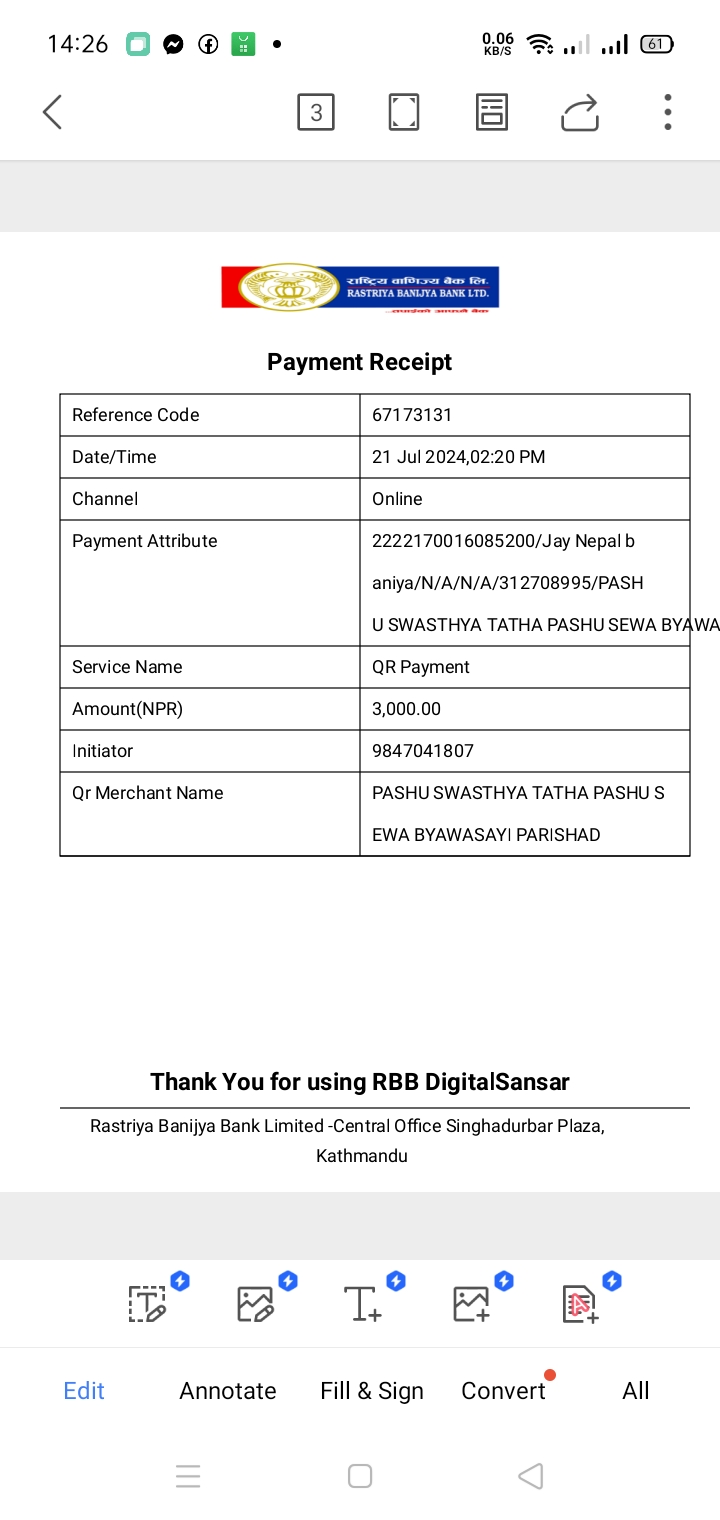The image size is (720, 1520).
Task: Switch to the All tab
Action: click(x=636, y=1391)
